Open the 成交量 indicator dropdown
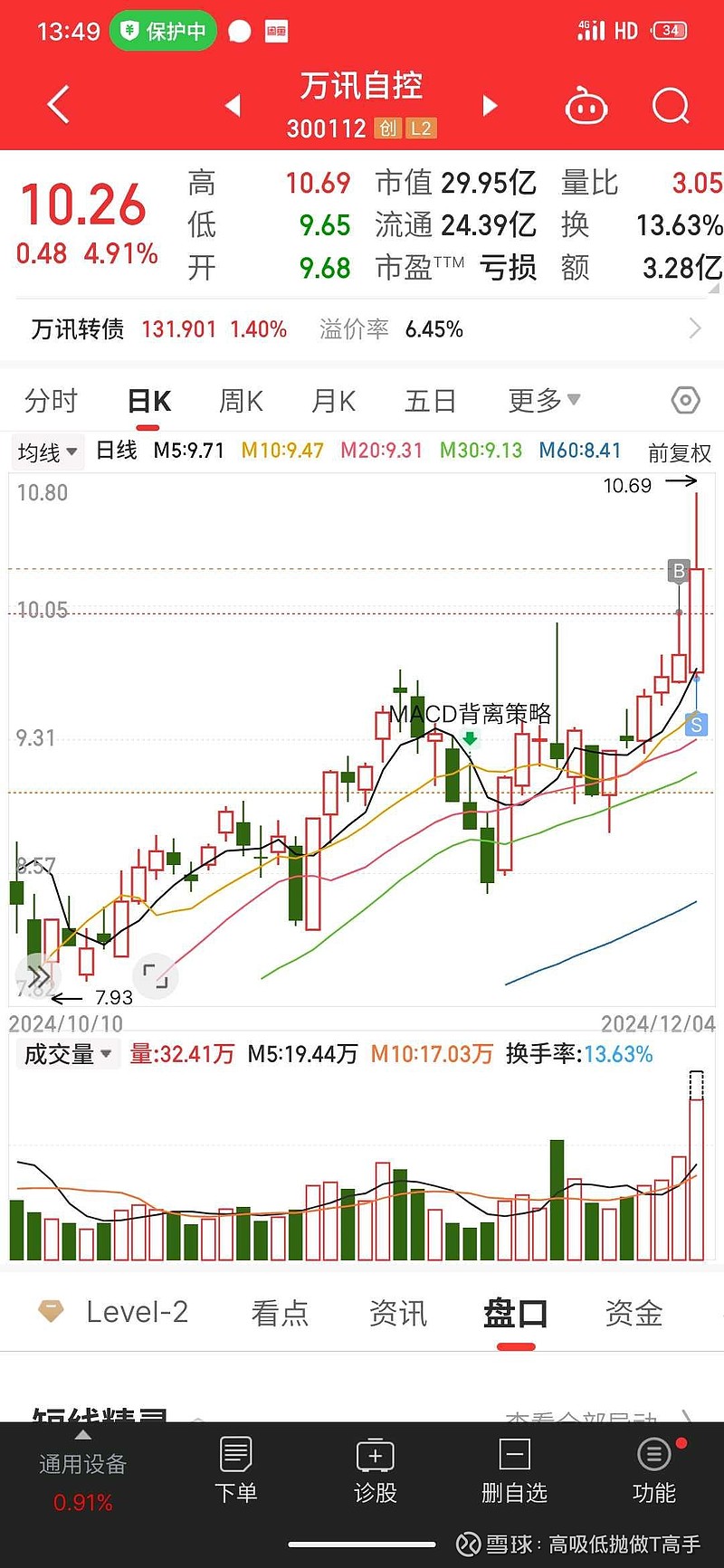Image resolution: width=724 pixels, height=1568 pixels. (x=67, y=1054)
